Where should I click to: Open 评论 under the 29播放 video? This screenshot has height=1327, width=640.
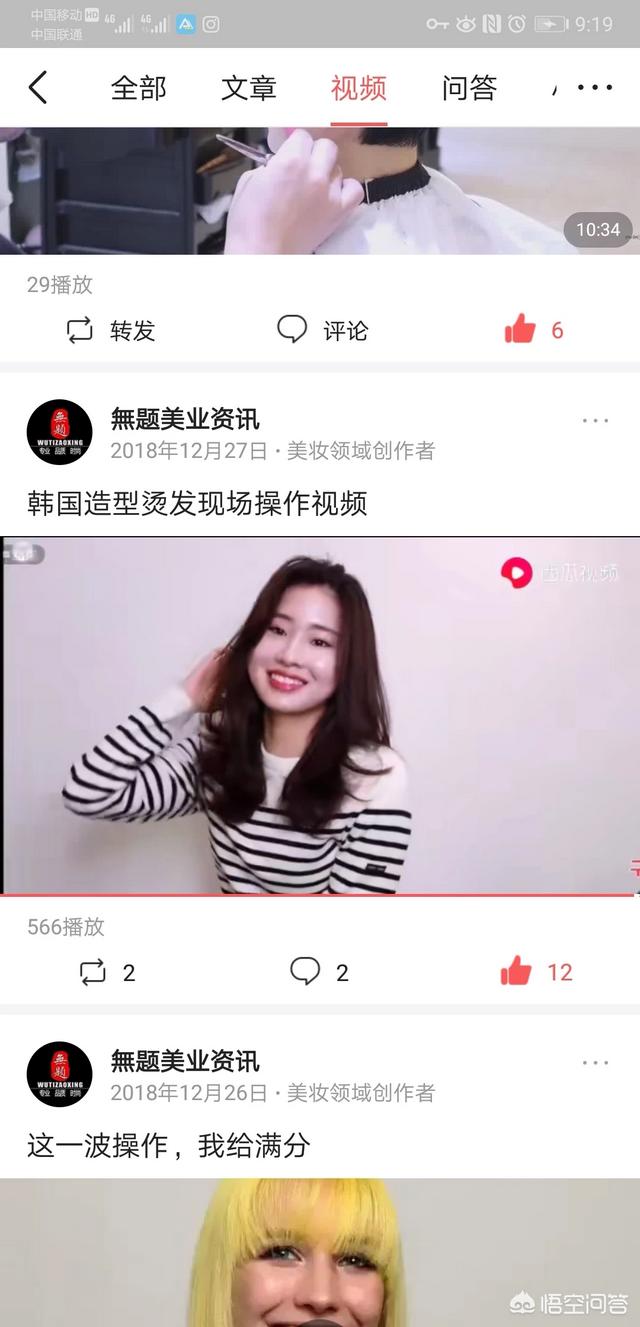[x=322, y=330]
